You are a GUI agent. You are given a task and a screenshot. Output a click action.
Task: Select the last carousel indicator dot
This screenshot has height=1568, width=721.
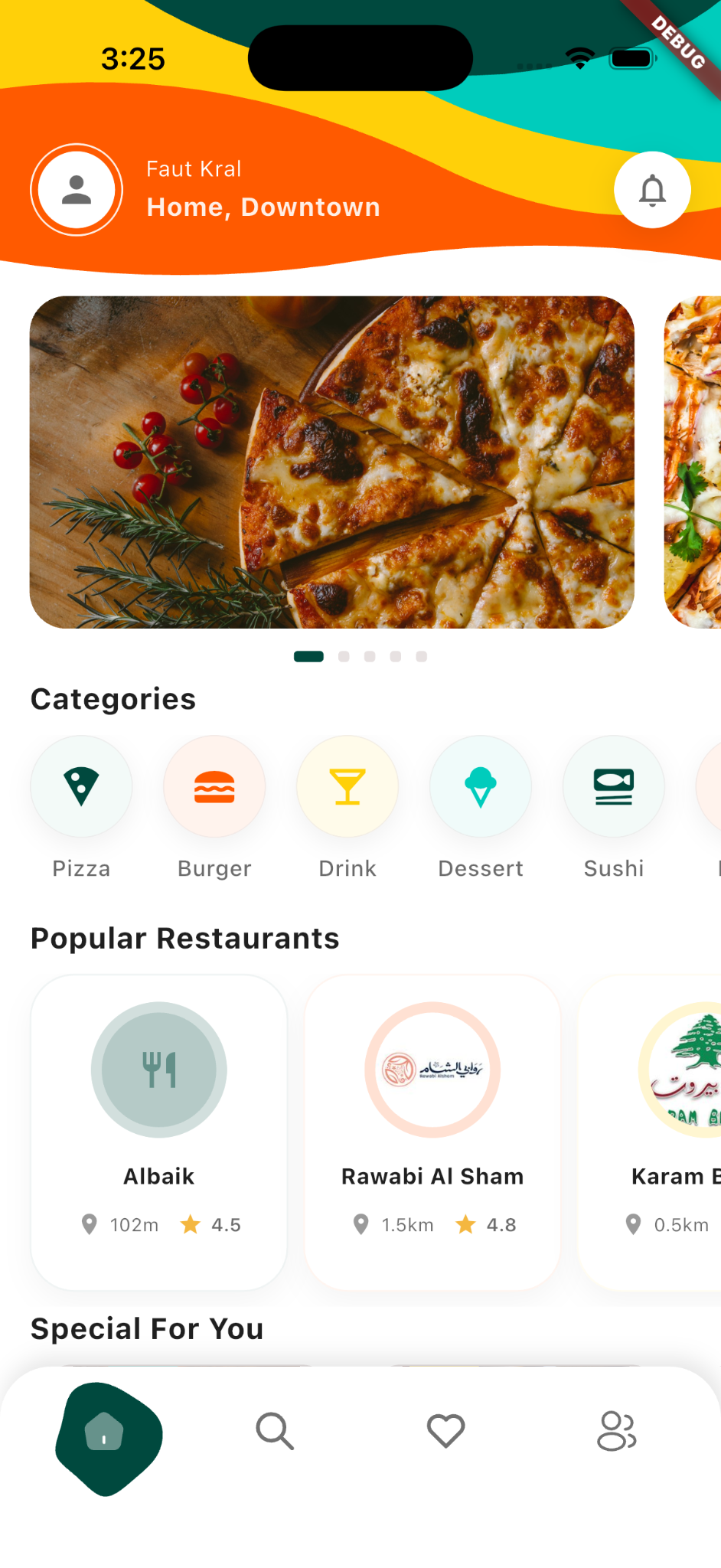[421, 656]
